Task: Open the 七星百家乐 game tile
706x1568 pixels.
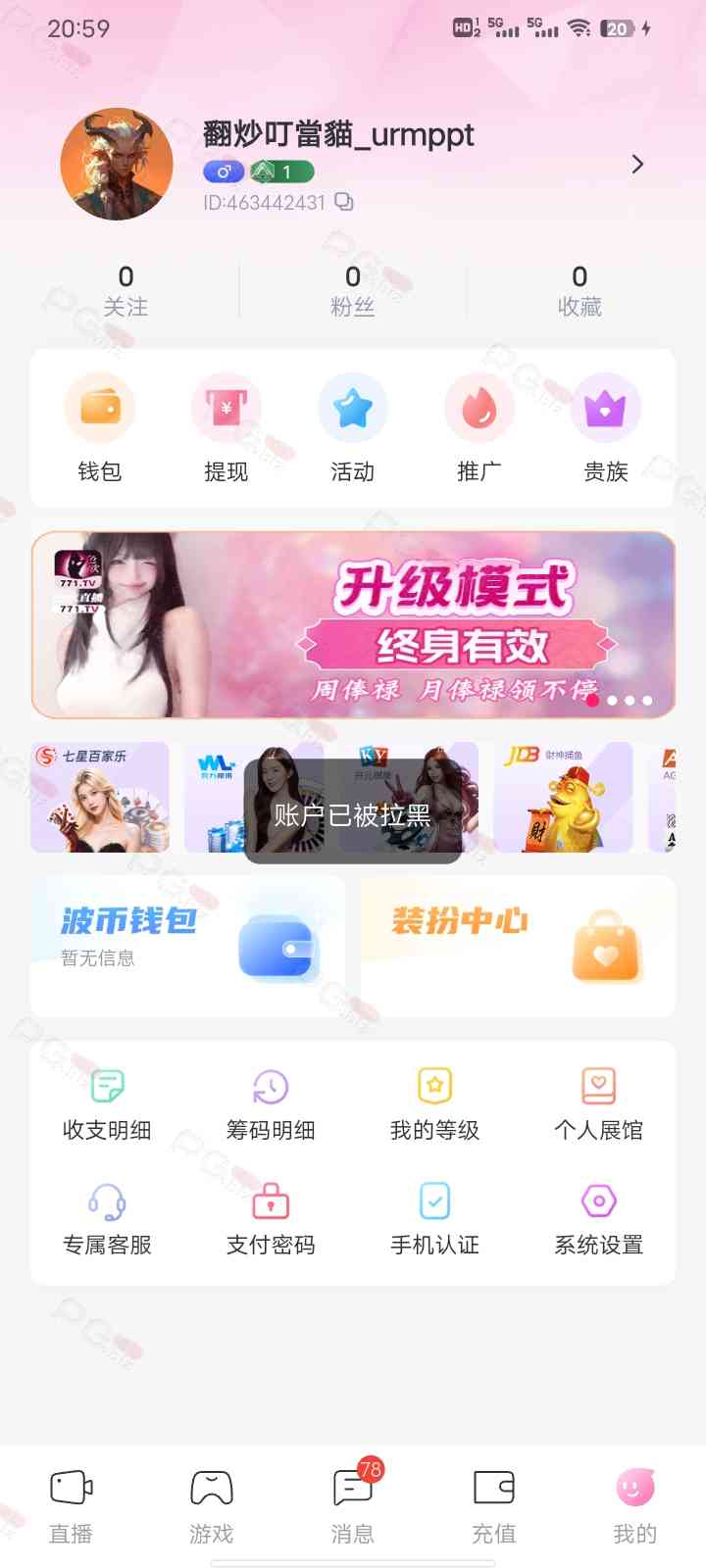Action: (x=99, y=797)
